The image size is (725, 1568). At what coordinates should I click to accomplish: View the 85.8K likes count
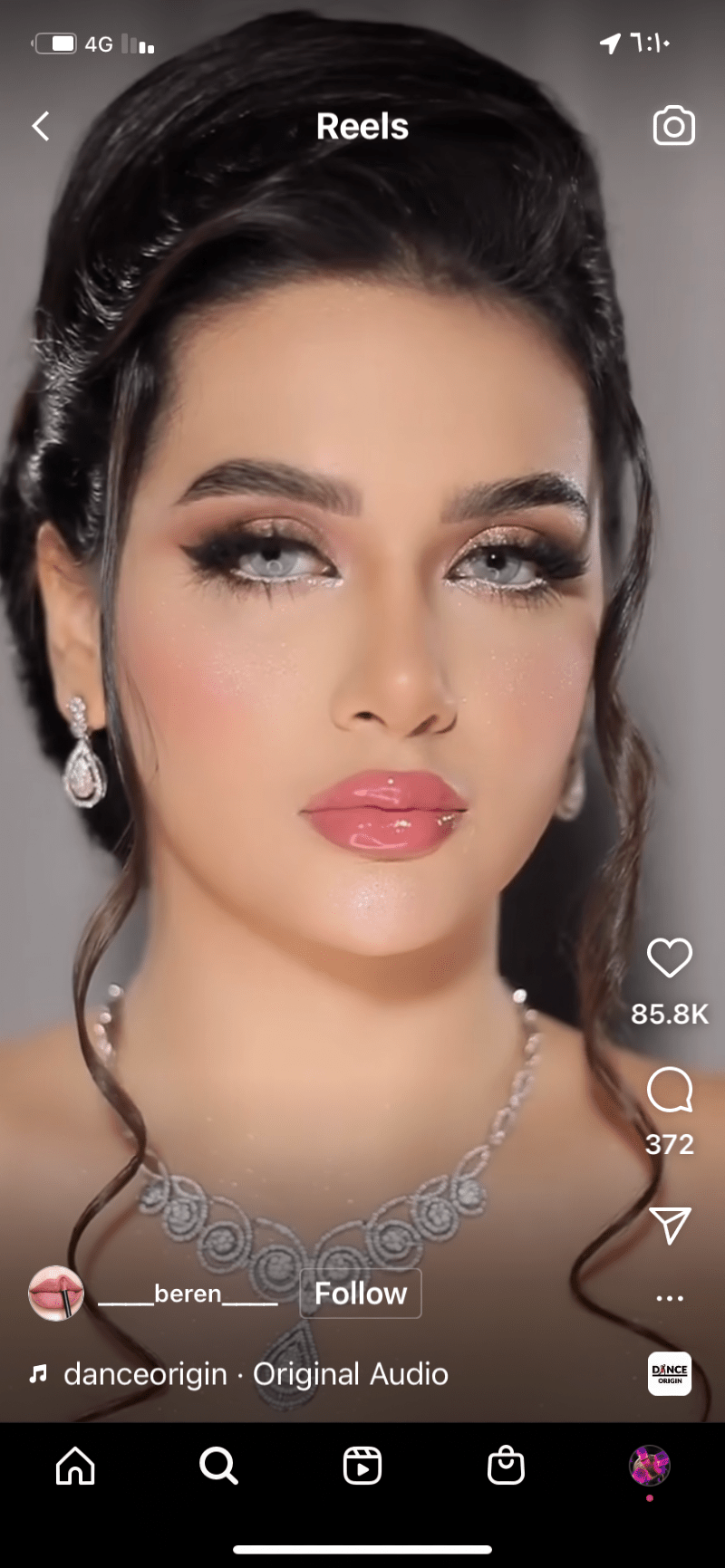670,1015
